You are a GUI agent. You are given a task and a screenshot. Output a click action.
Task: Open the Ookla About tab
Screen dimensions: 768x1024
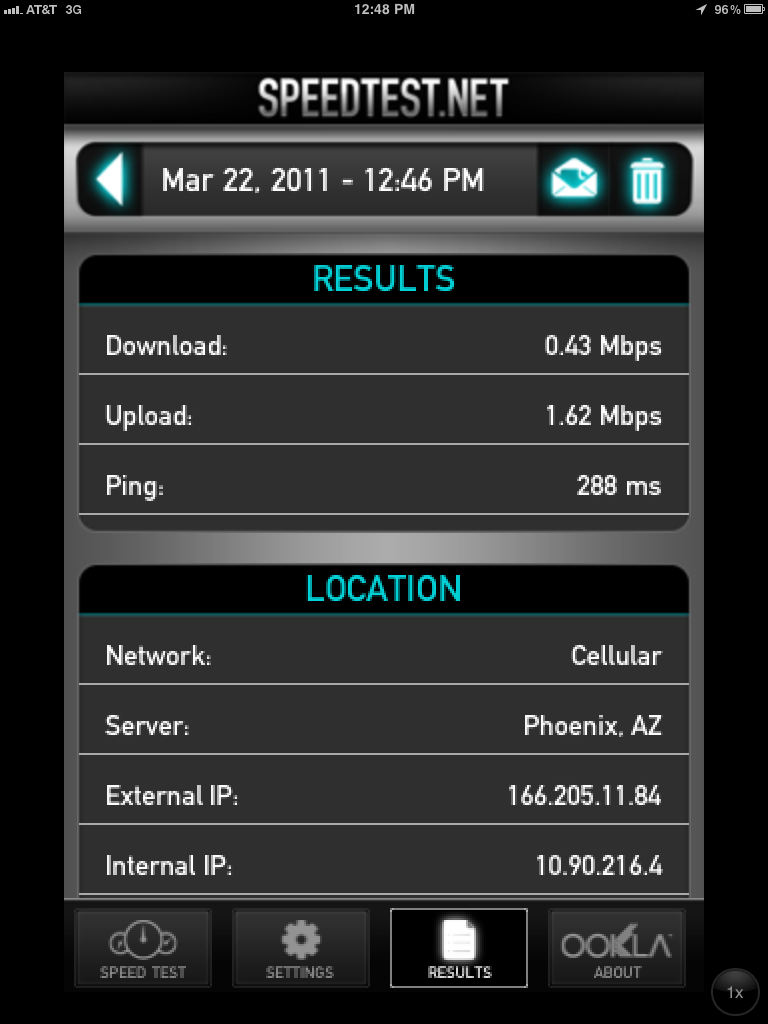(616, 947)
